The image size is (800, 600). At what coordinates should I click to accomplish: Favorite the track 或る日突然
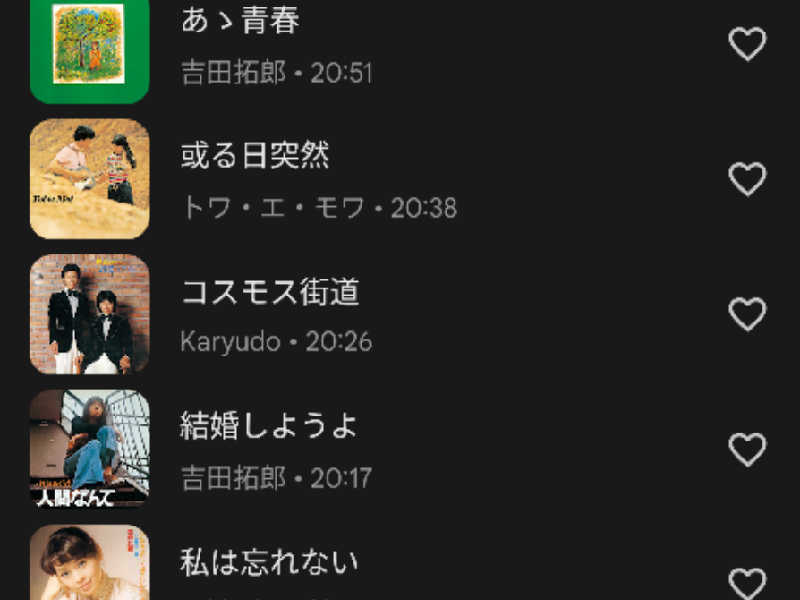(747, 180)
